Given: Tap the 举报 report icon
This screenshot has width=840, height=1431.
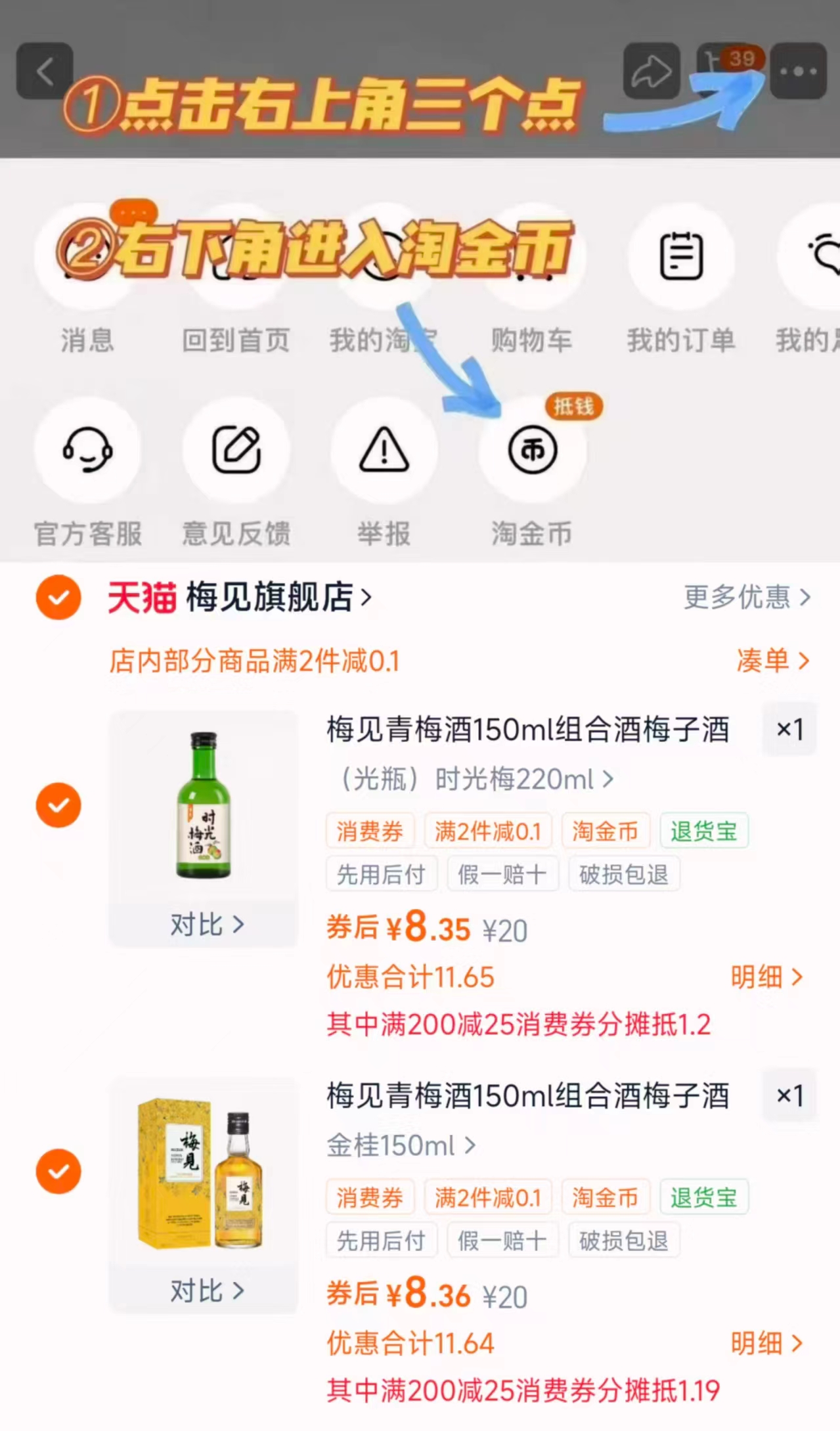Looking at the screenshot, I should 384,449.
